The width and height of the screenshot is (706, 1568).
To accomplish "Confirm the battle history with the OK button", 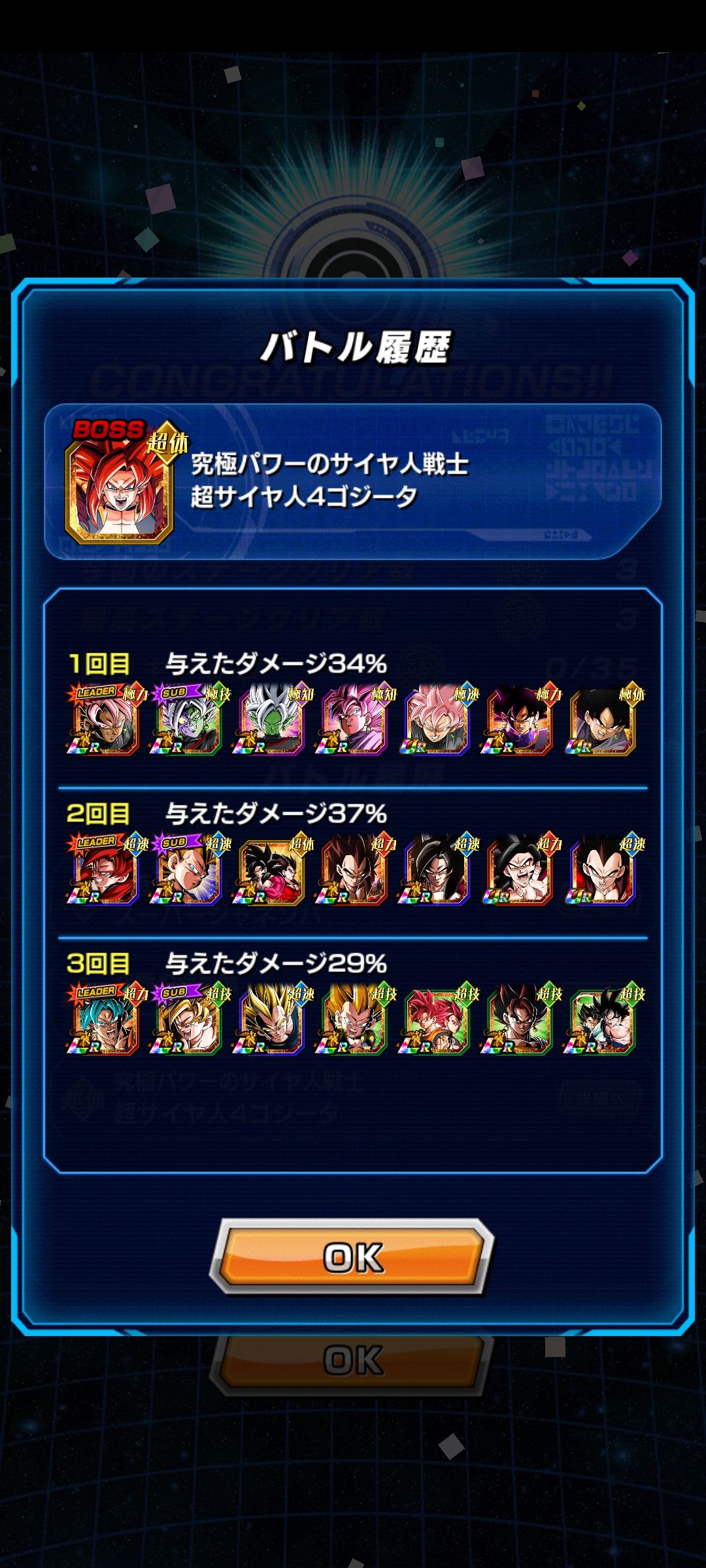I will click(x=352, y=1257).
